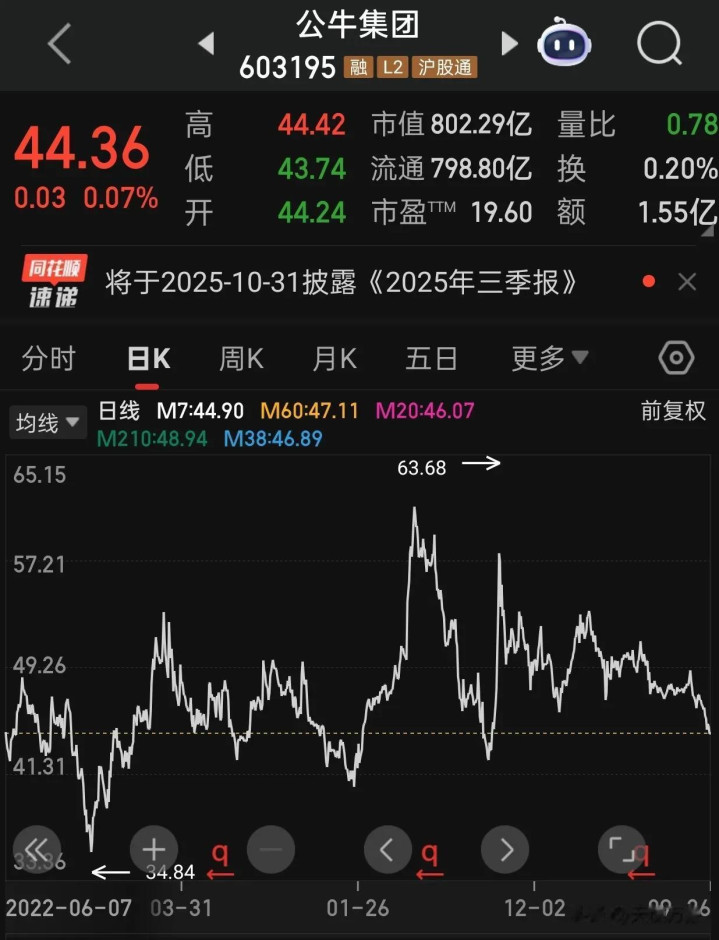Switch to the 周K tab
Viewport: 719px width, 940px height.
241,358
